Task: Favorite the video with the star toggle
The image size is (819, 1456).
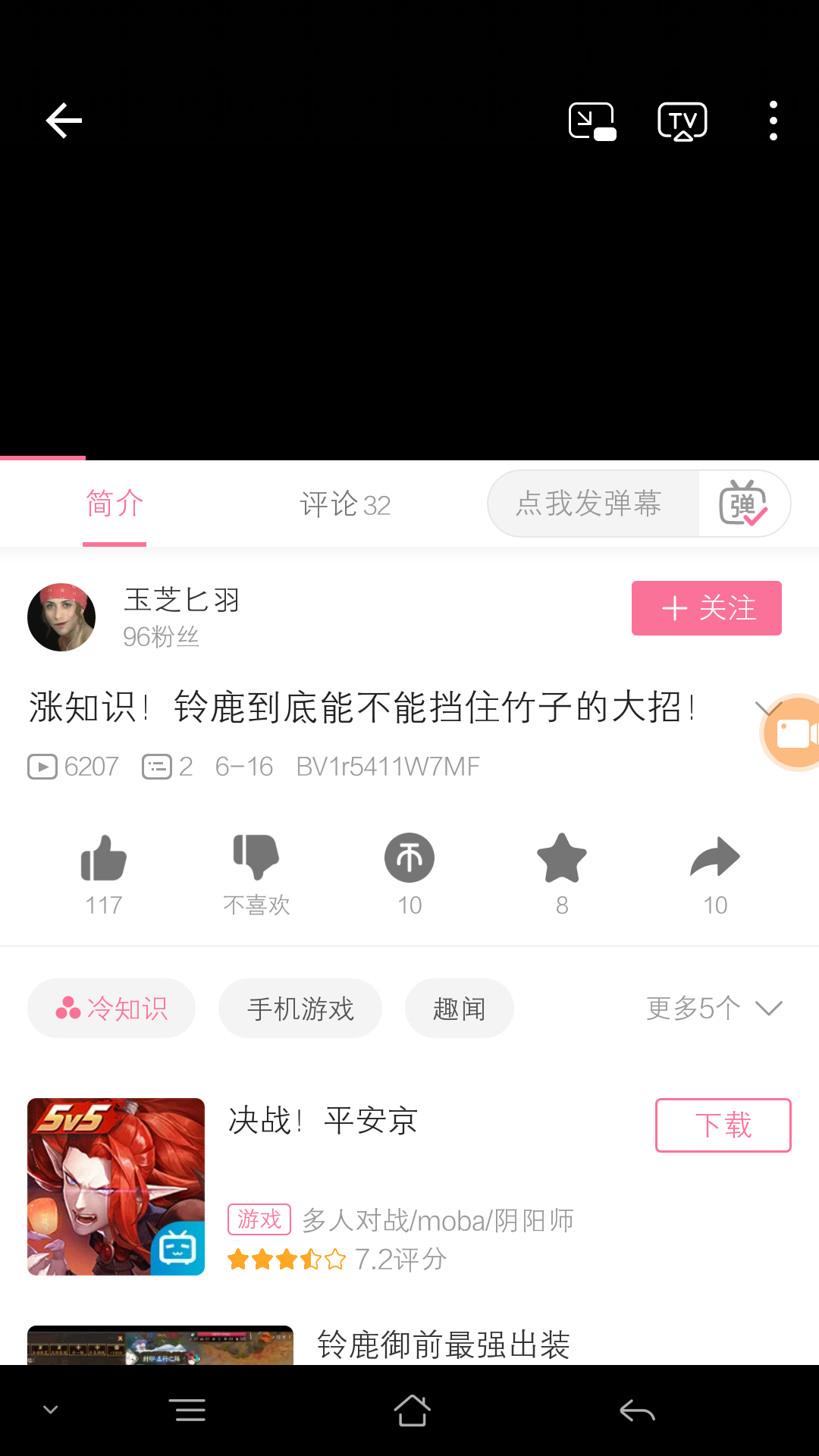Action: pos(561,858)
